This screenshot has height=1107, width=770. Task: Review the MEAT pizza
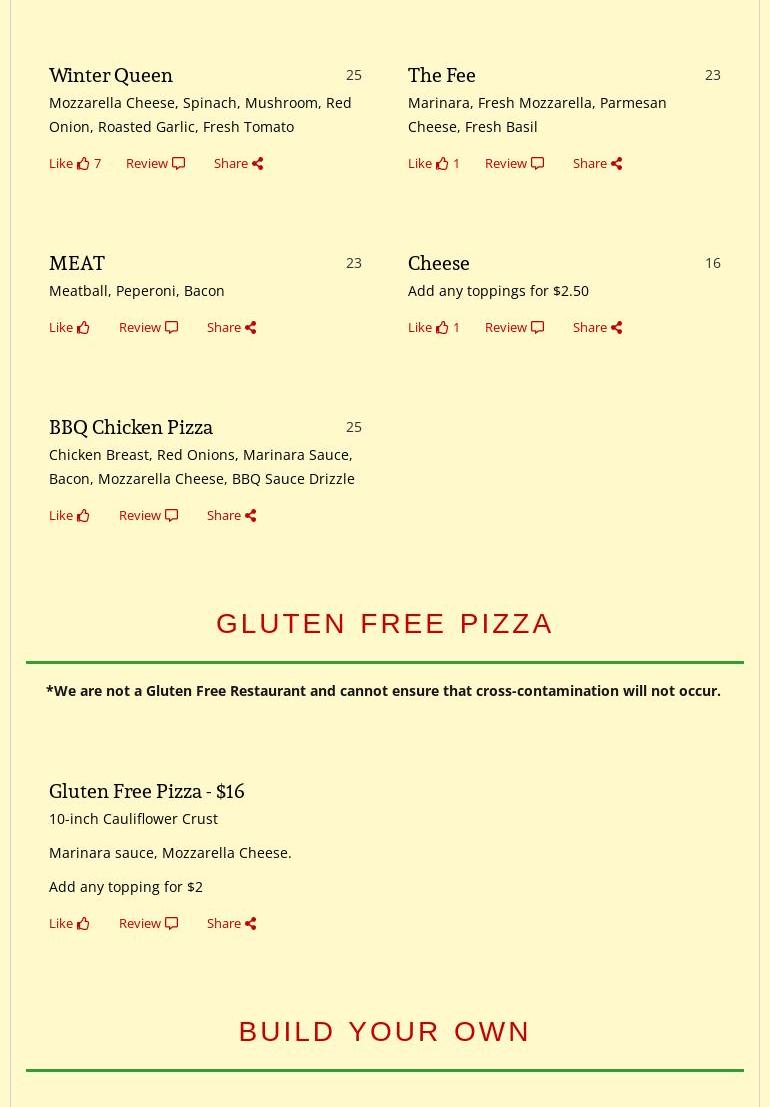pyautogui.click(x=148, y=327)
